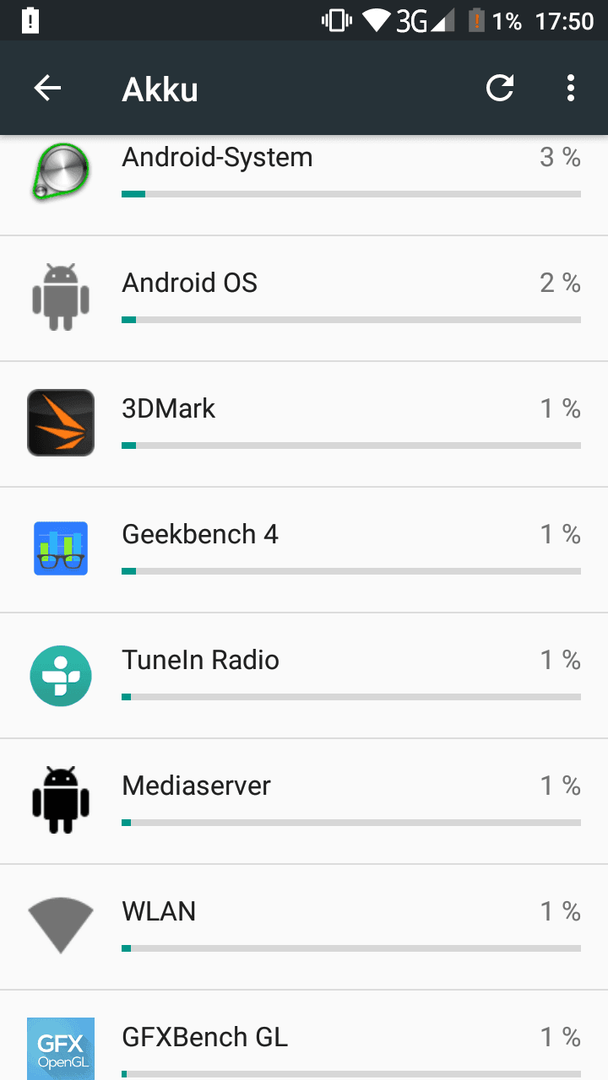Open TuneIn Radio battery details
This screenshot has width=608, height=1080.
click(x=304, y=676)
